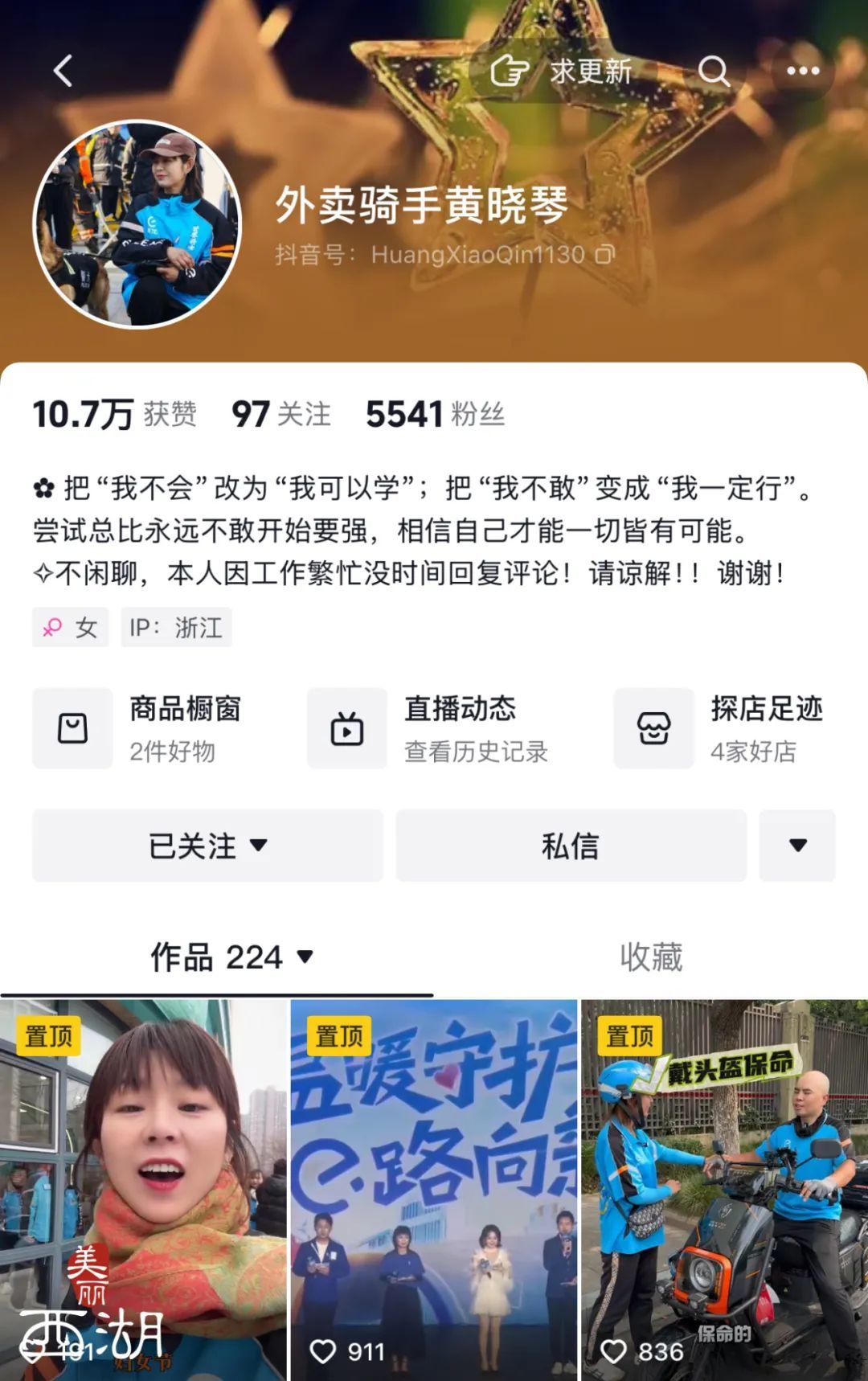Go back using the top-left arrow

(63, 71)
